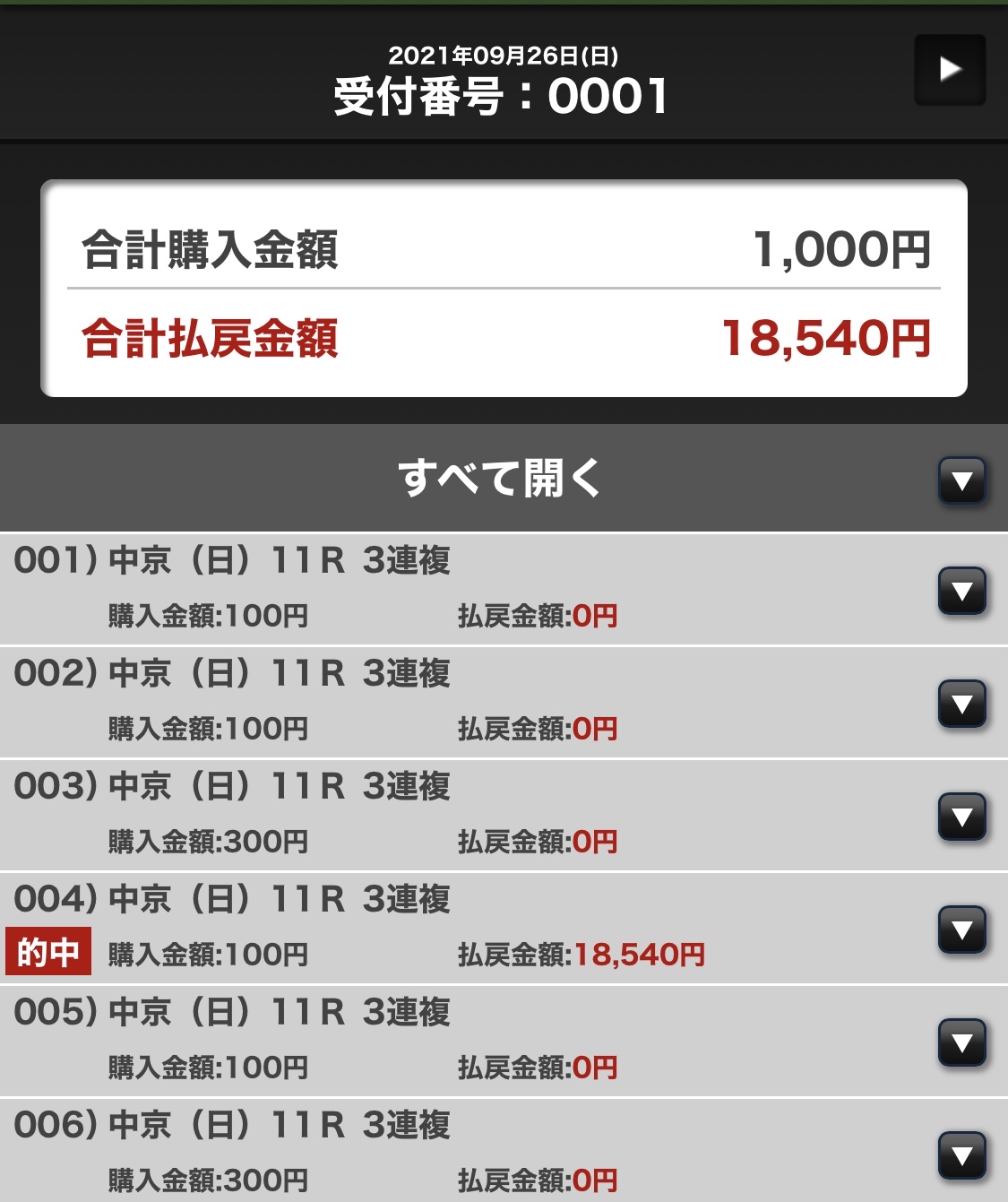This screenshot has width=1008, height=1202.
Task: Expand bet 001 details
Action: 962,591
